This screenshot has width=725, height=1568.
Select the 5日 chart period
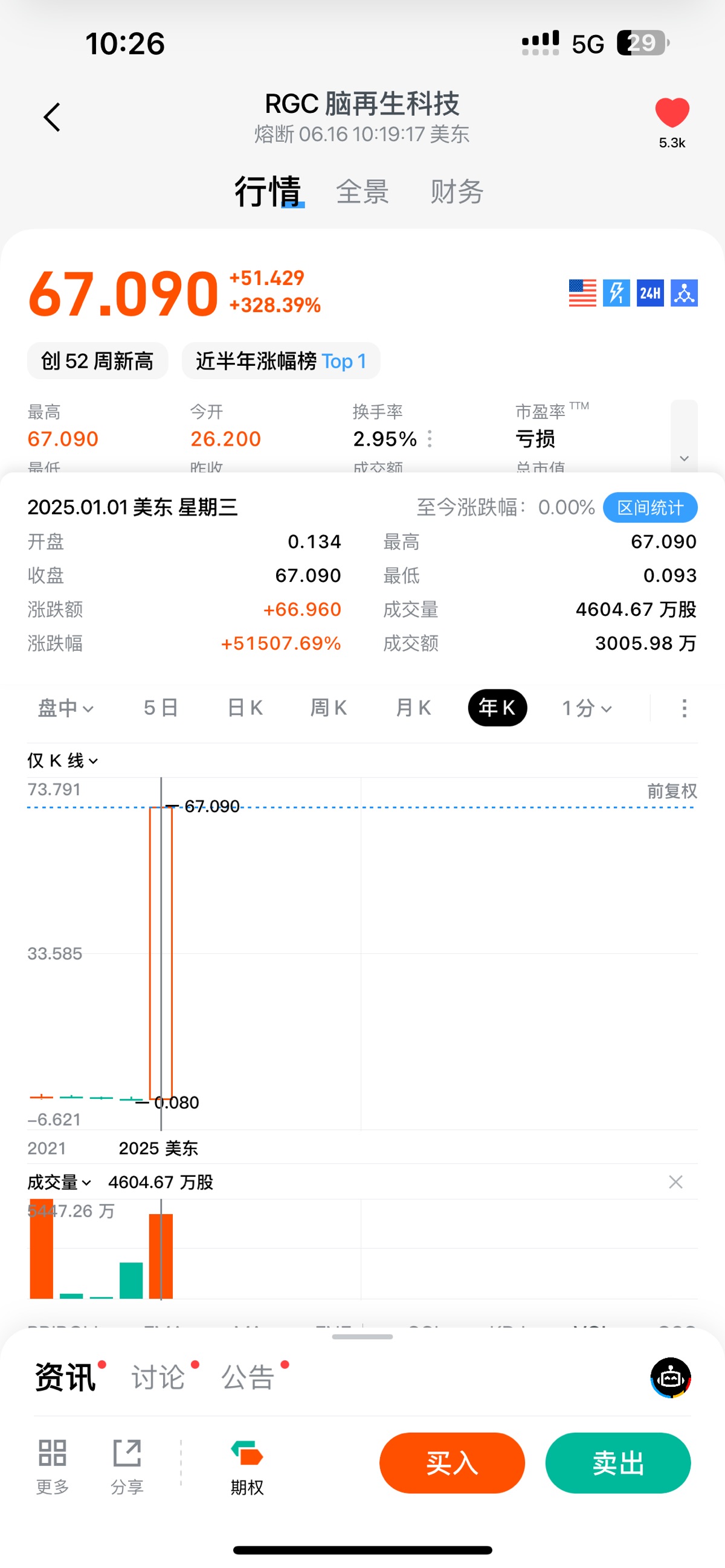pos(161,708)
